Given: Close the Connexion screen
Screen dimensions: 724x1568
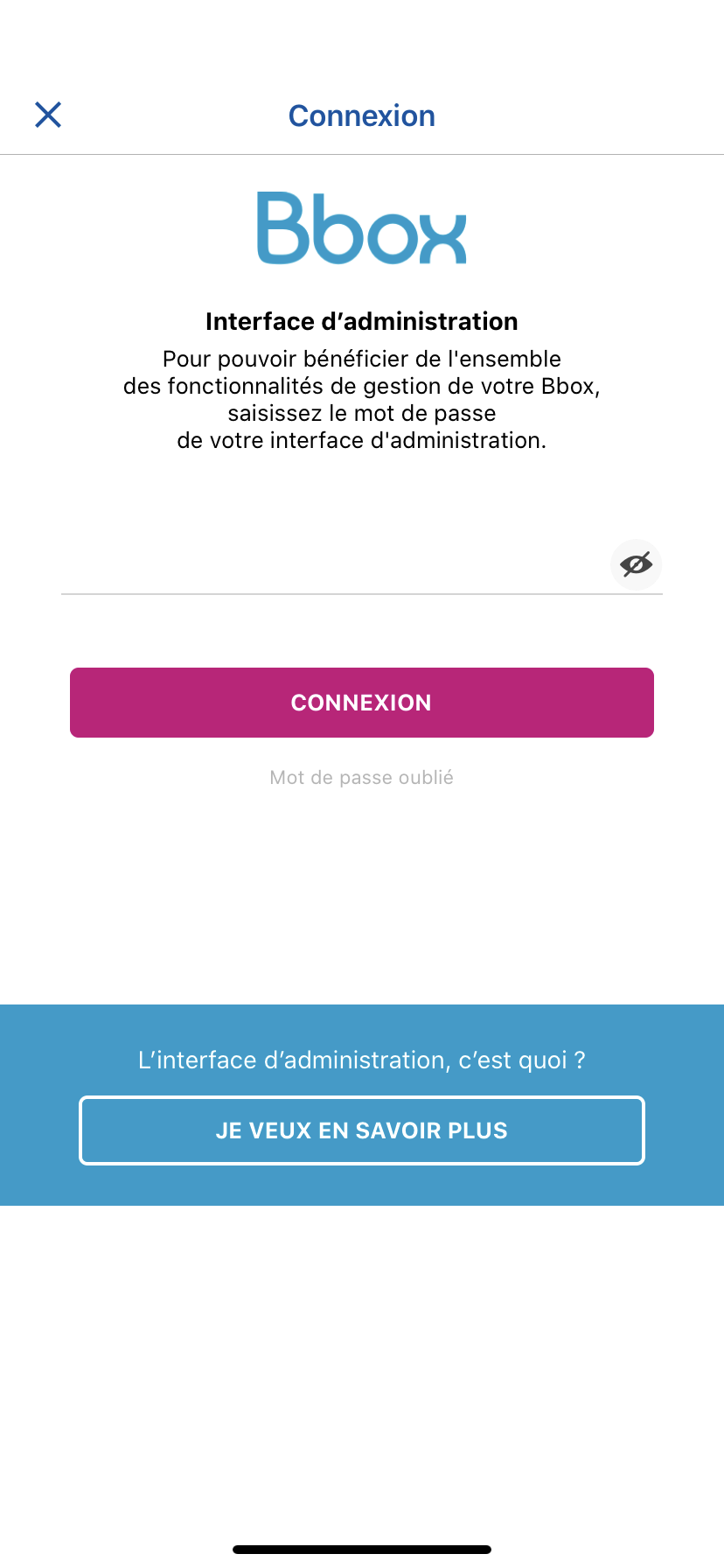Looking at the screenshot, I should [48, 115].
